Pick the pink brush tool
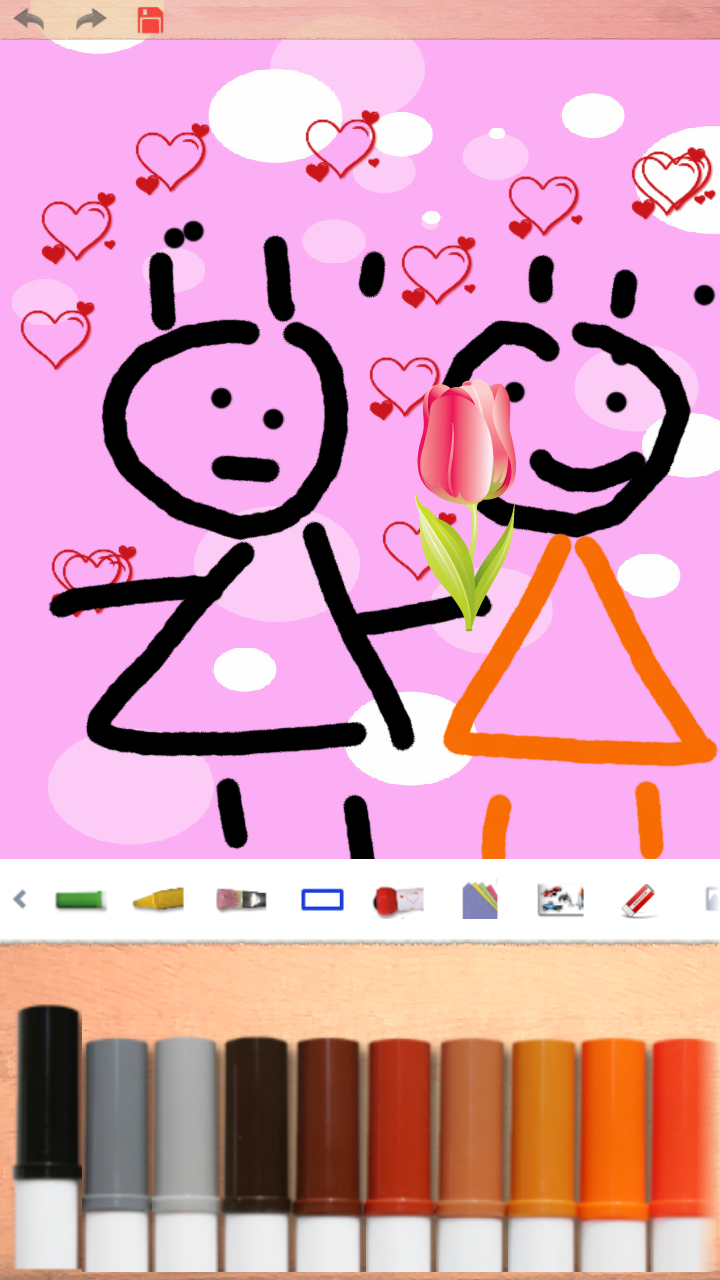 pyautogui.click(x=241, y=900)
